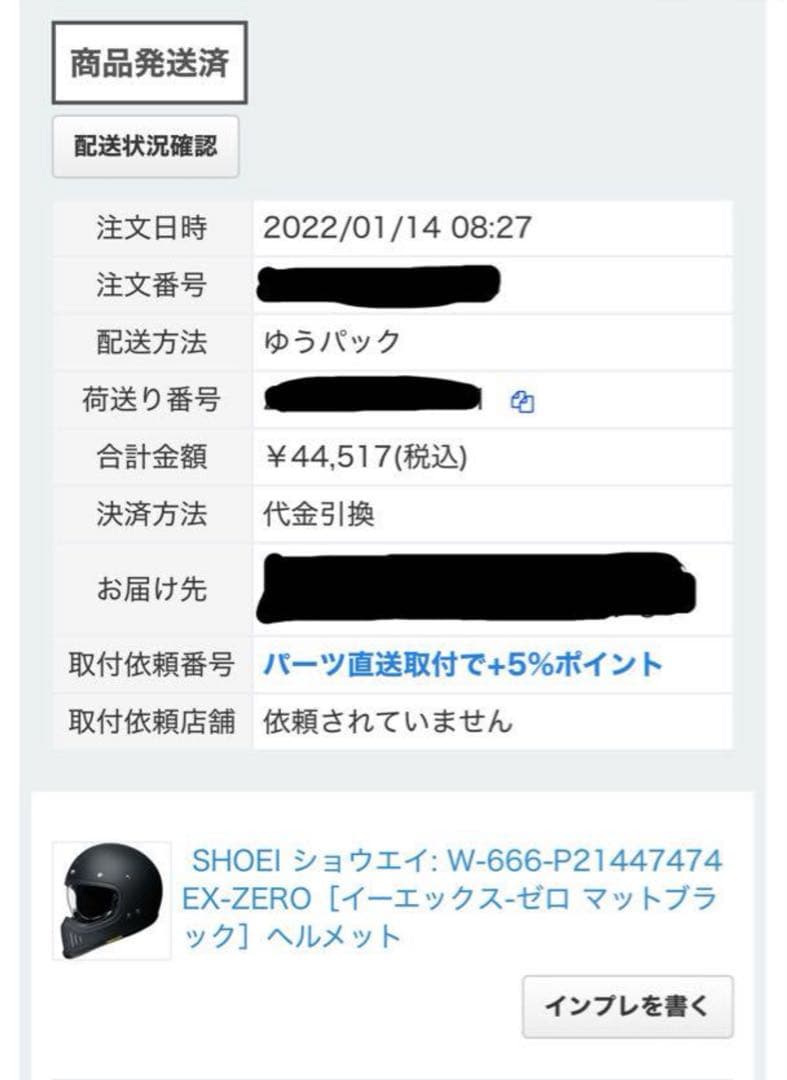787x1080 pixels.
Task: Open the SHOEI EX-ZERO helmet product link
Action: point(452,898)
